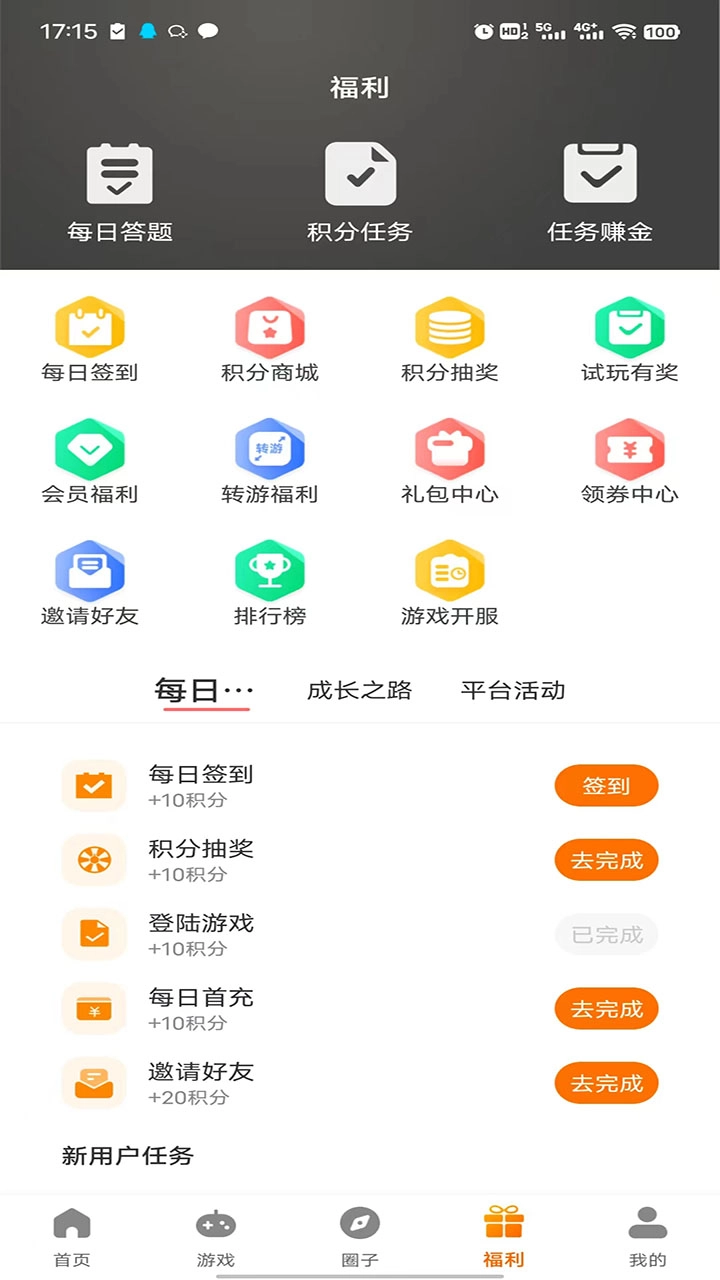Screen dimensions: 720x1280
Task: Go to the 首页 home tab
Action: point(72,1236)
